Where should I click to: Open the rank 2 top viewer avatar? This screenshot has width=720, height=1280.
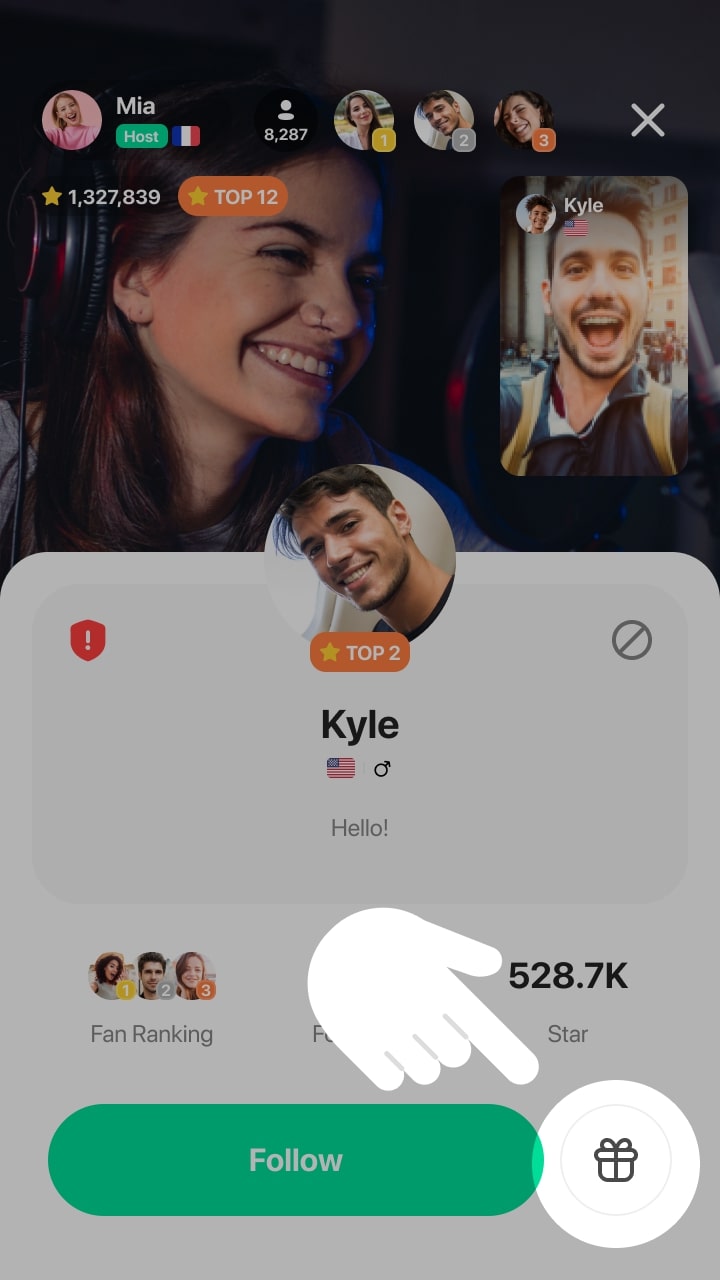tap(443, 121)
